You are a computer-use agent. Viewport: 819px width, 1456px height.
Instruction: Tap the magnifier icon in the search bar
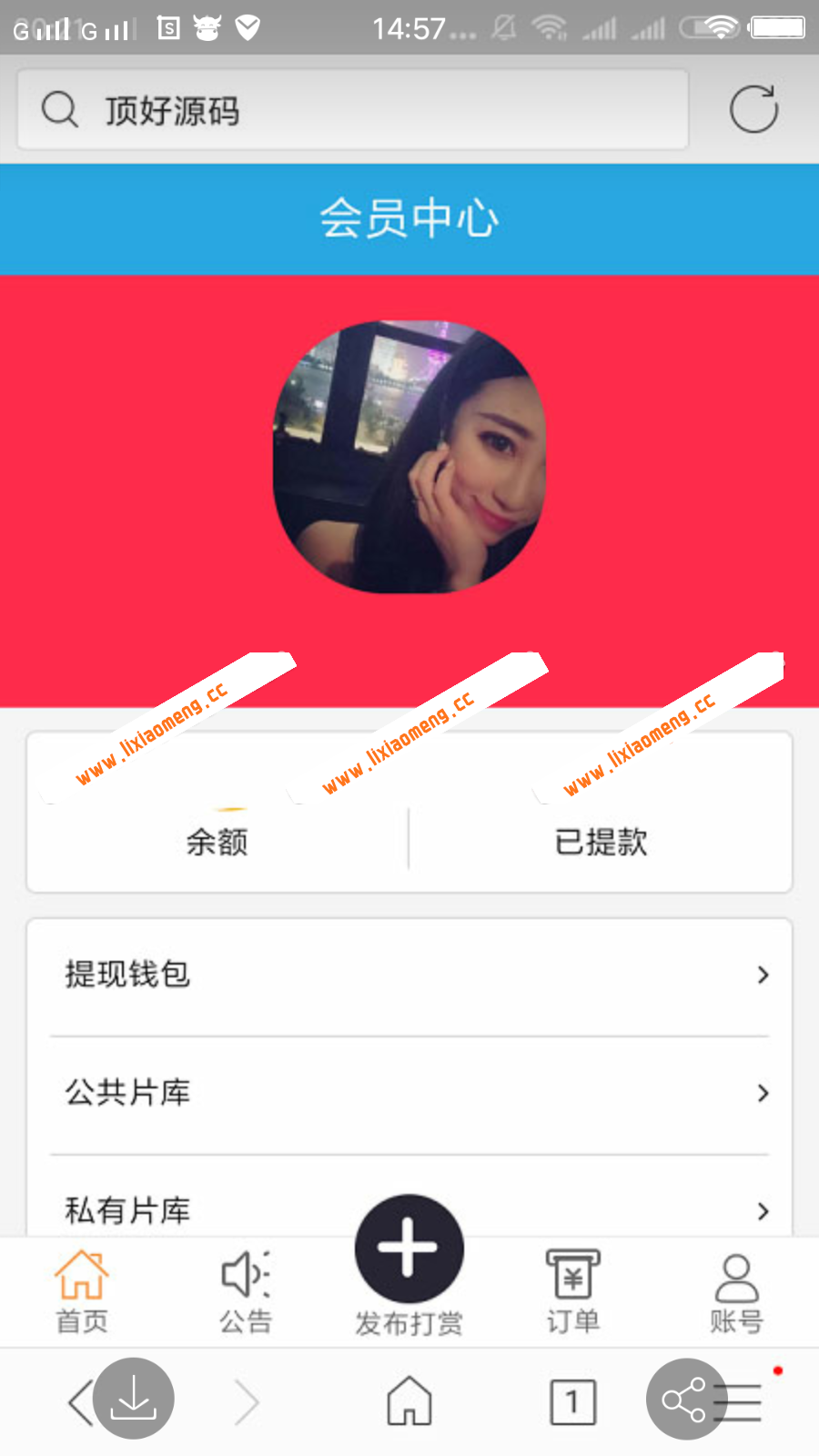point(59,109)
